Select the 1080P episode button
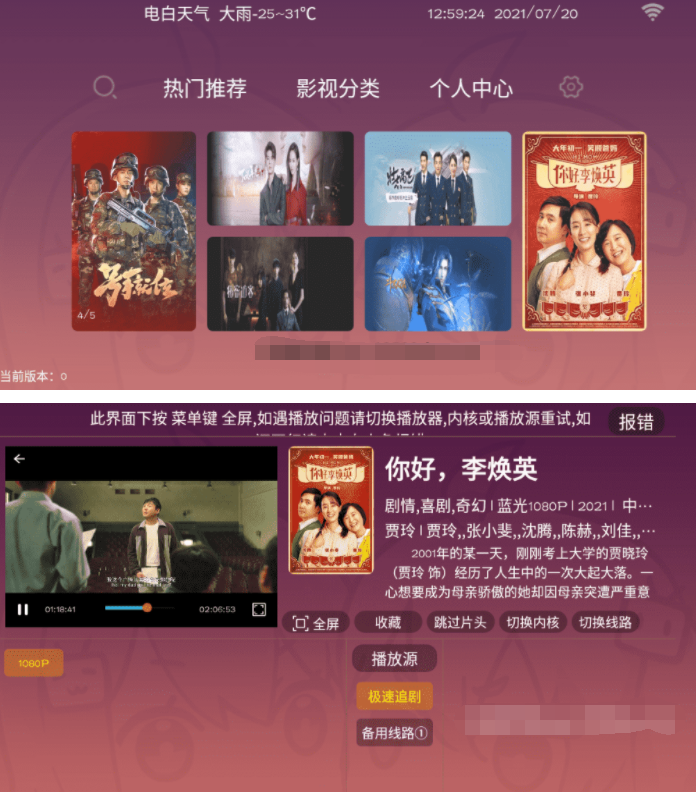This screenshot has height=792, width=696. (34, 663)
